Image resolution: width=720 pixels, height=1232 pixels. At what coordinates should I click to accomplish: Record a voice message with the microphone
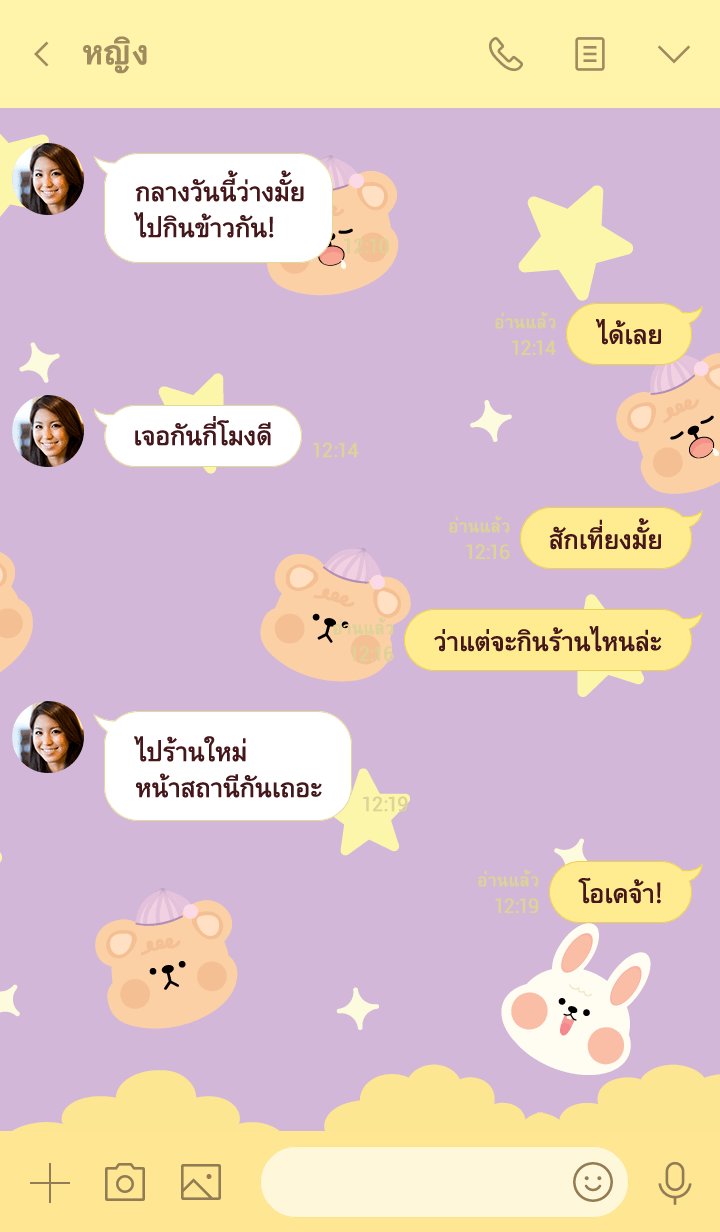click(x=674, y=1183)
